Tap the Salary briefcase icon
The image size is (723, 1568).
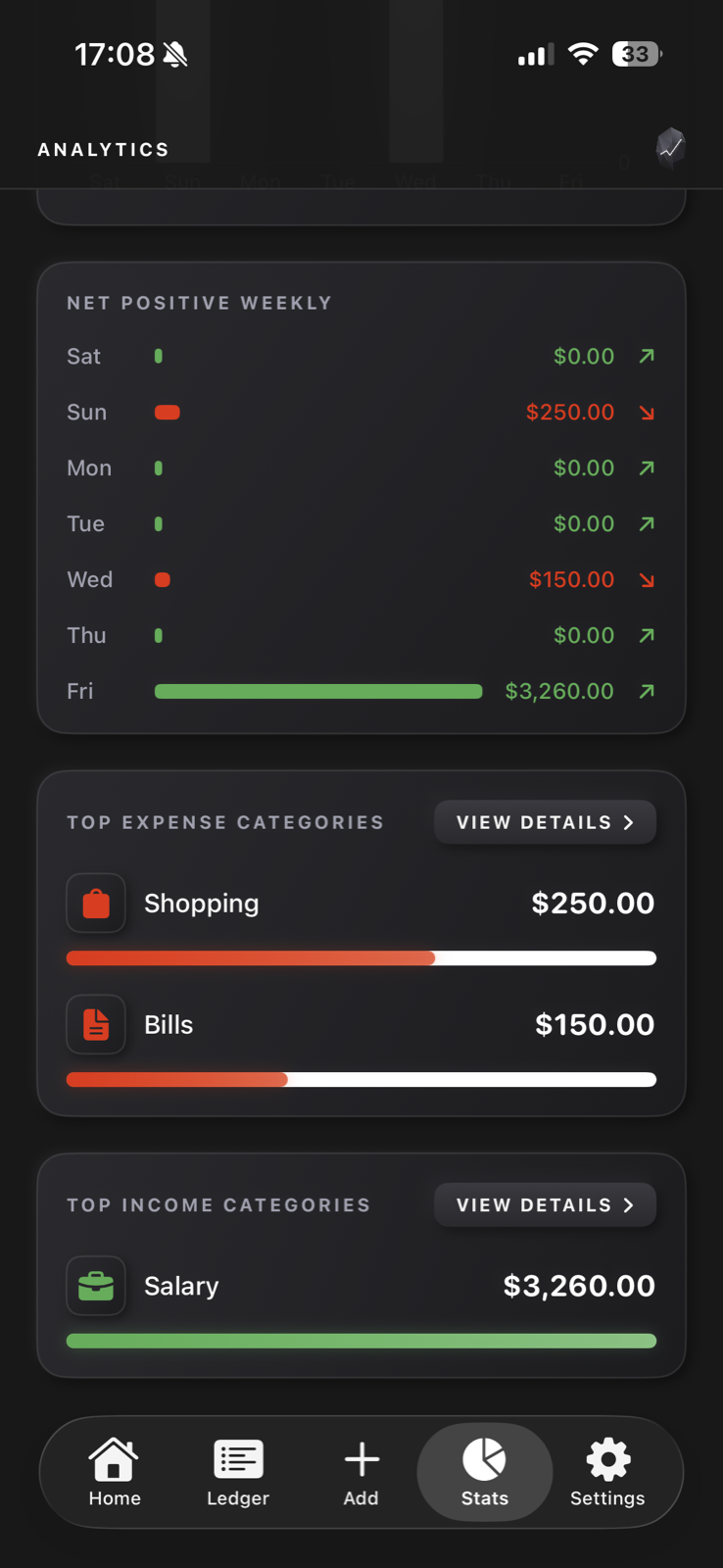(x=95, y=1285)
